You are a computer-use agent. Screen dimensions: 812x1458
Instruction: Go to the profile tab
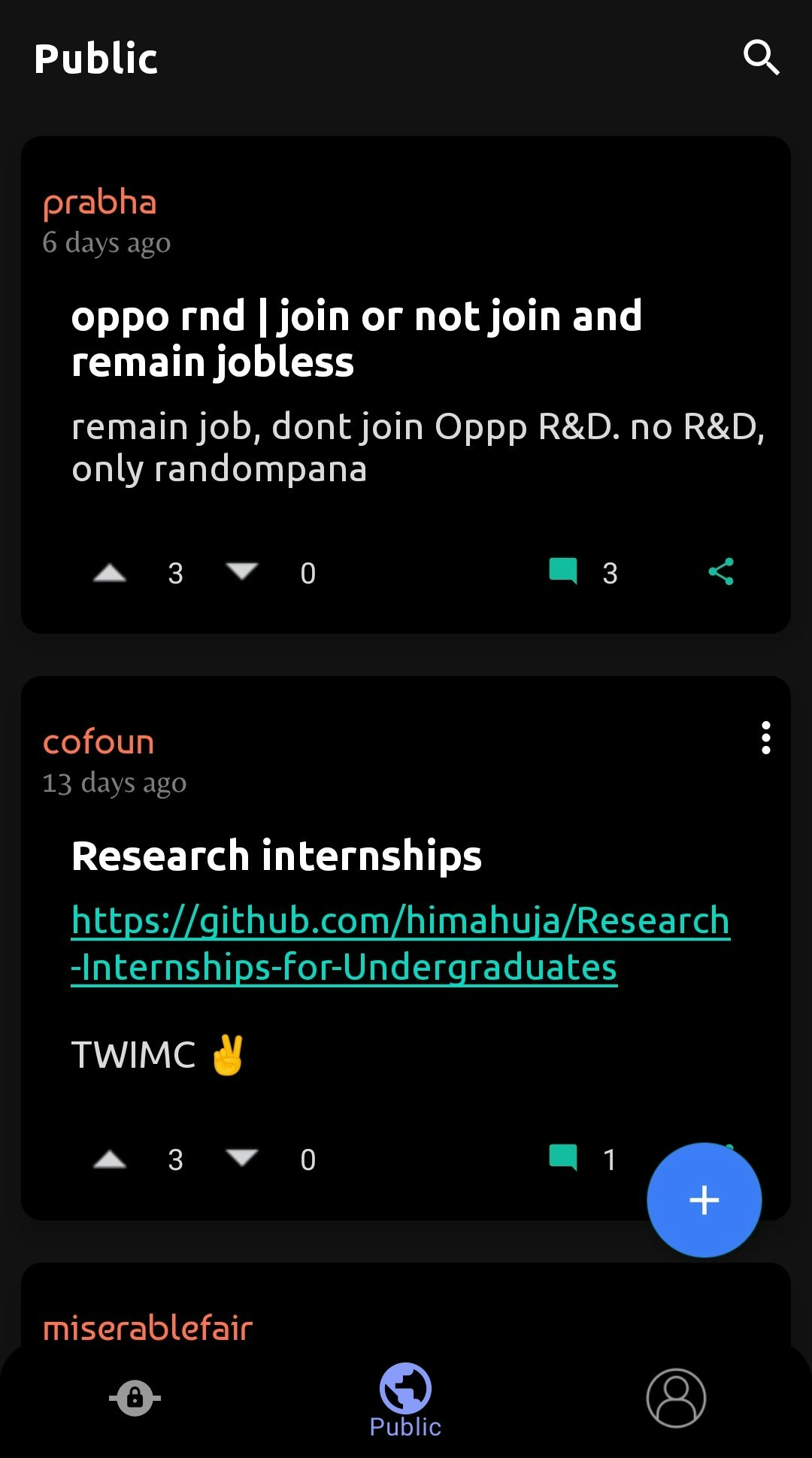[x=675, y=1398]
